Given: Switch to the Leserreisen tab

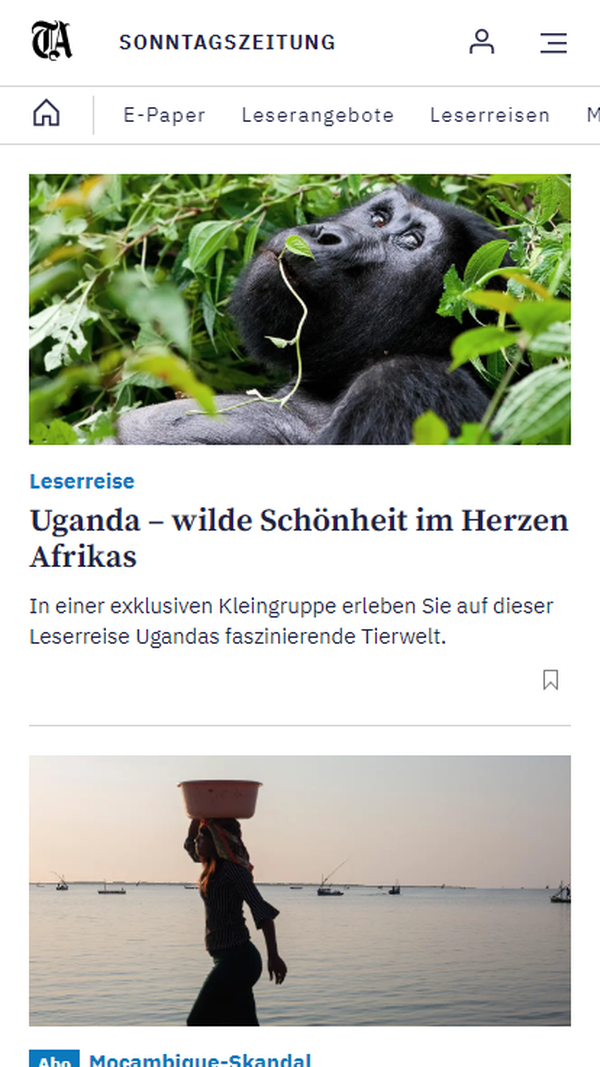Looking at the screenshot, I should (489, 115).
